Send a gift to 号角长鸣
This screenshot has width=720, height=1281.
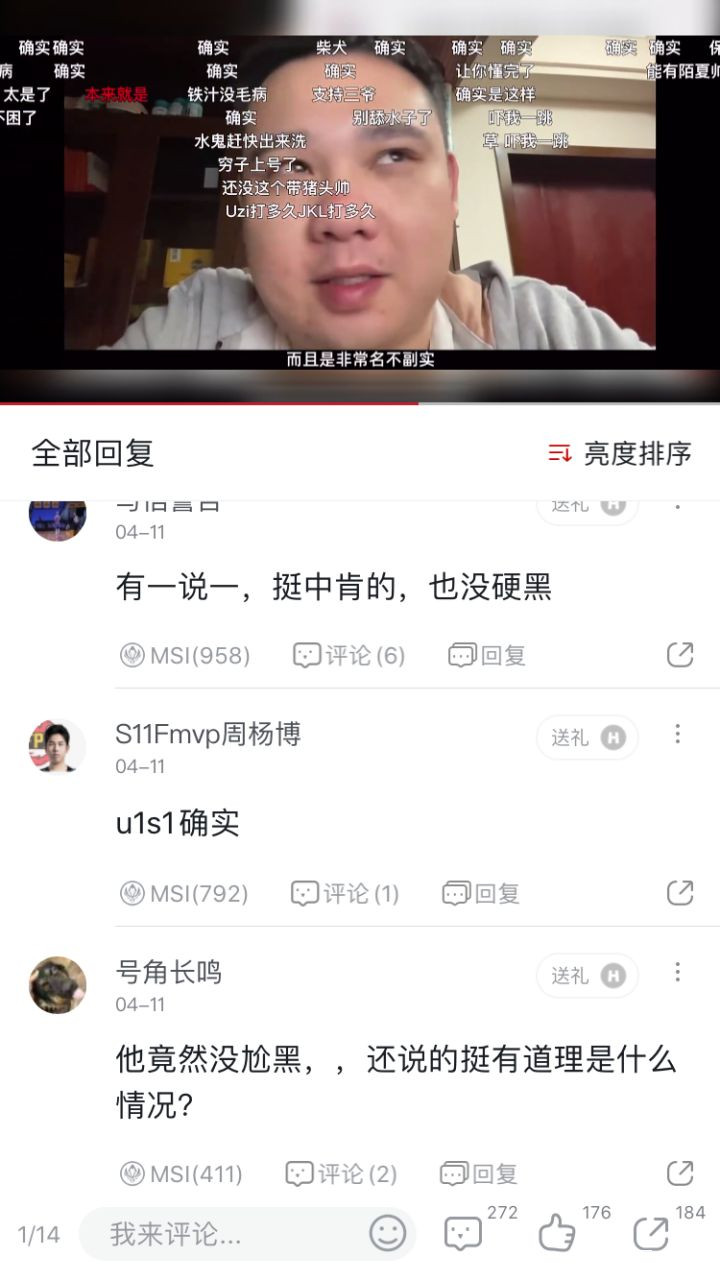click(x=587, y=975)
